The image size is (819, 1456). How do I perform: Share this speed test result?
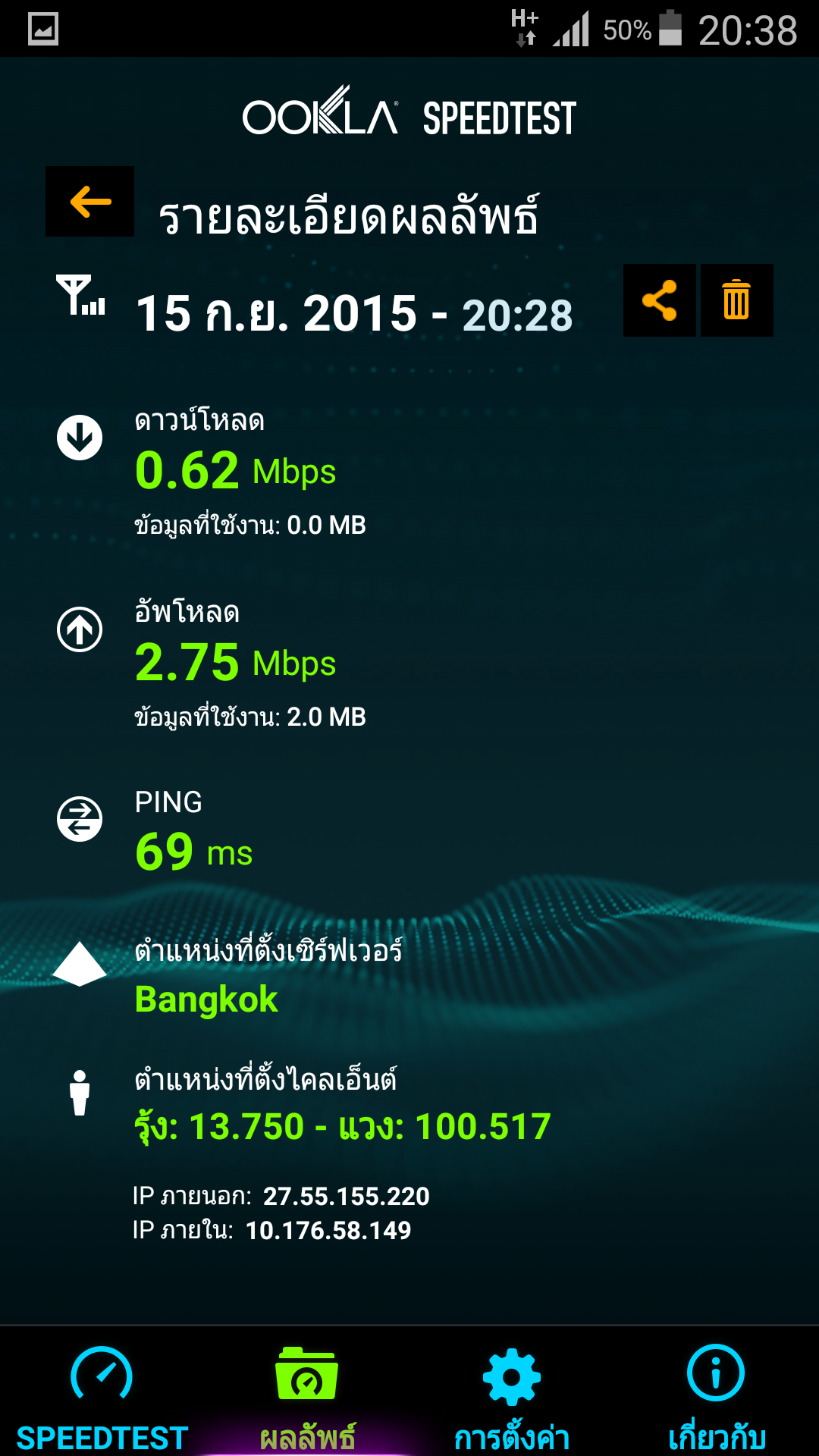click(x=660, y=300)
